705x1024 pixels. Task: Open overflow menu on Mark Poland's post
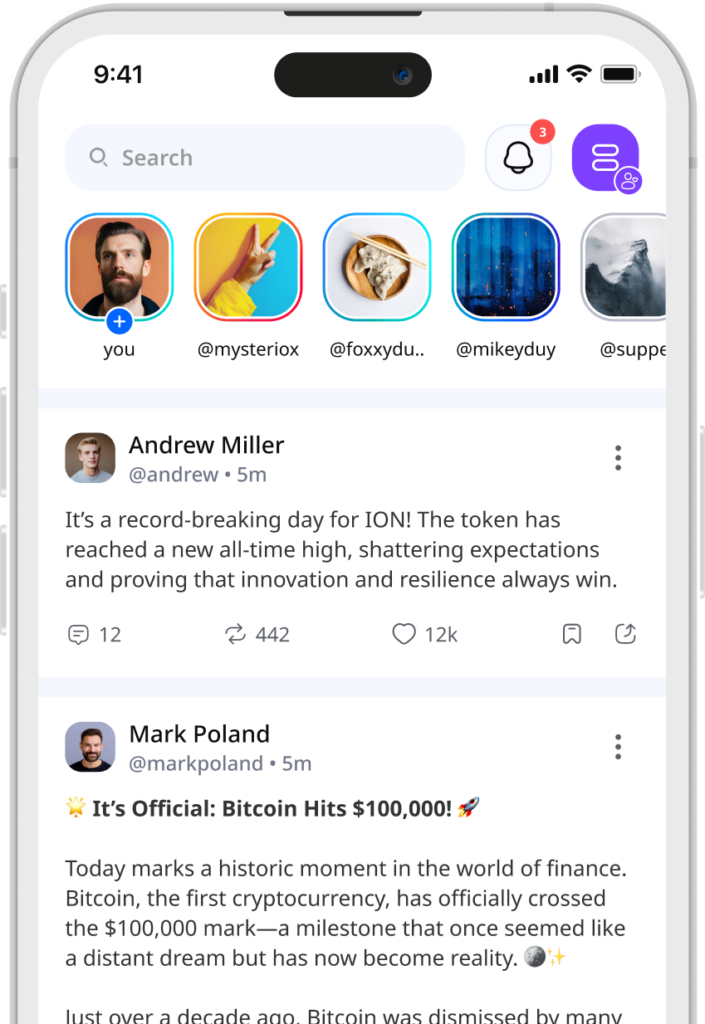pyautogui.click(x=618, y=747)
